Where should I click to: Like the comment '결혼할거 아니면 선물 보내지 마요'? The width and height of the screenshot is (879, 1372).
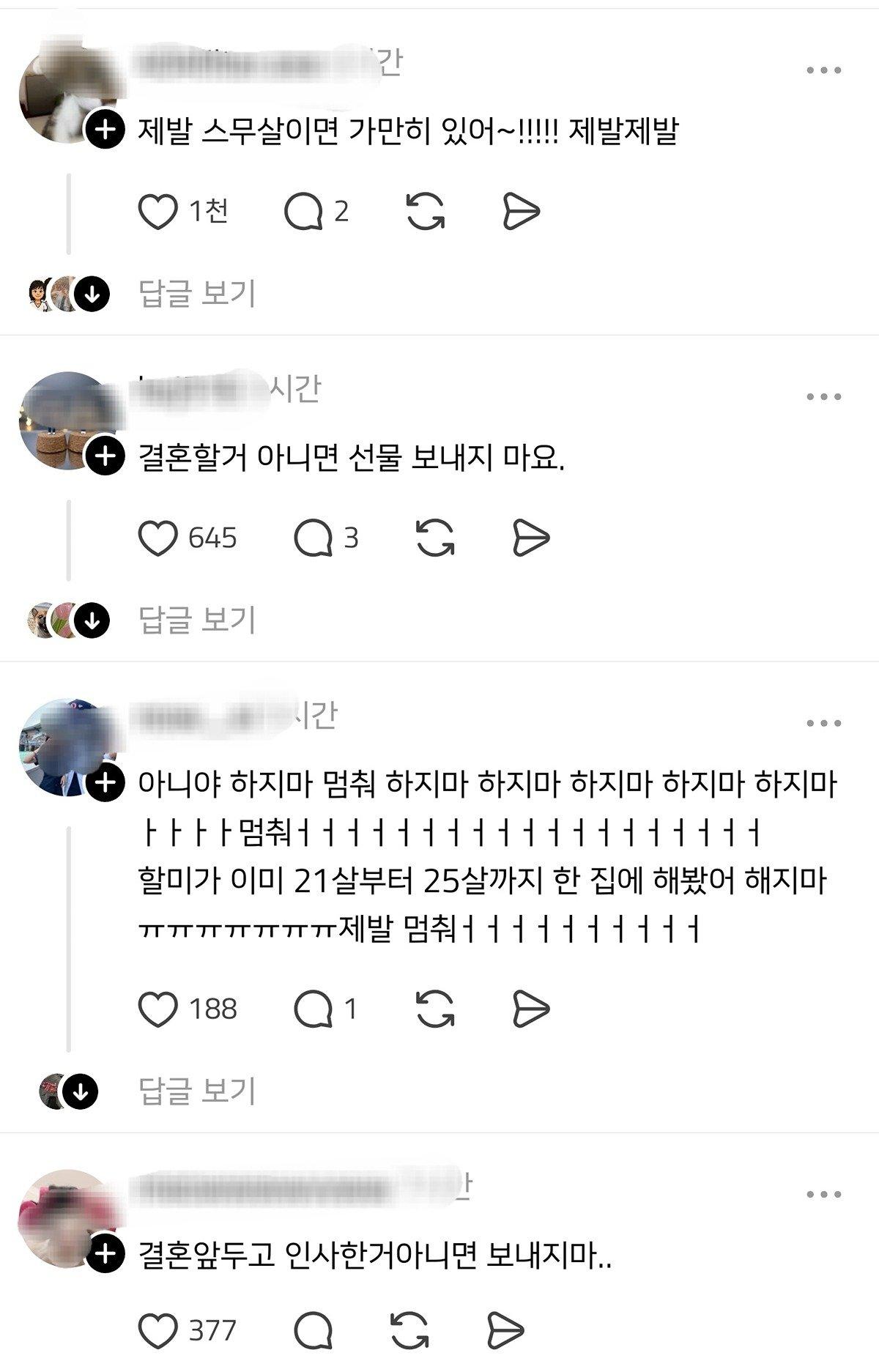pyautogui.click(x=158, y=538)
